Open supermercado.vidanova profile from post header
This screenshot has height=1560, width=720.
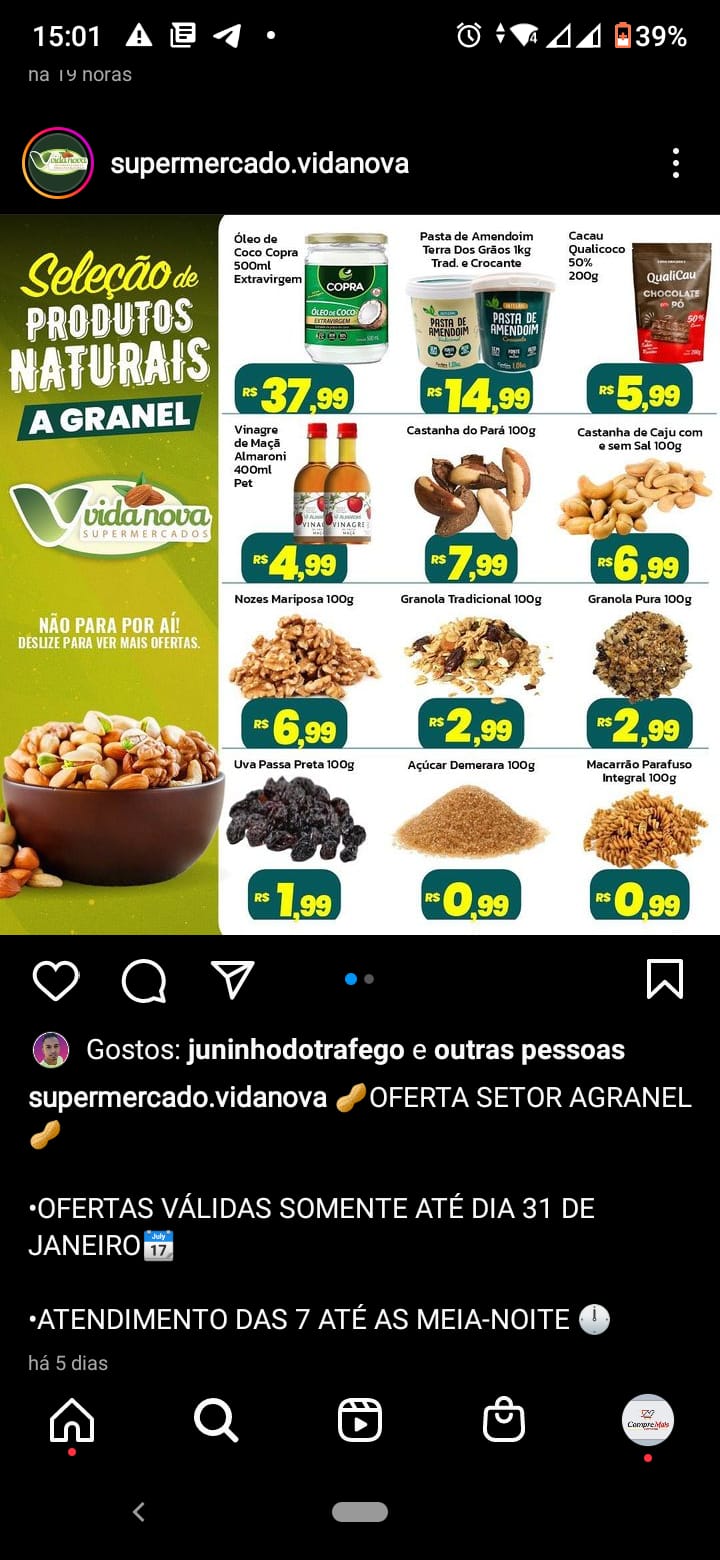[259, 163]
